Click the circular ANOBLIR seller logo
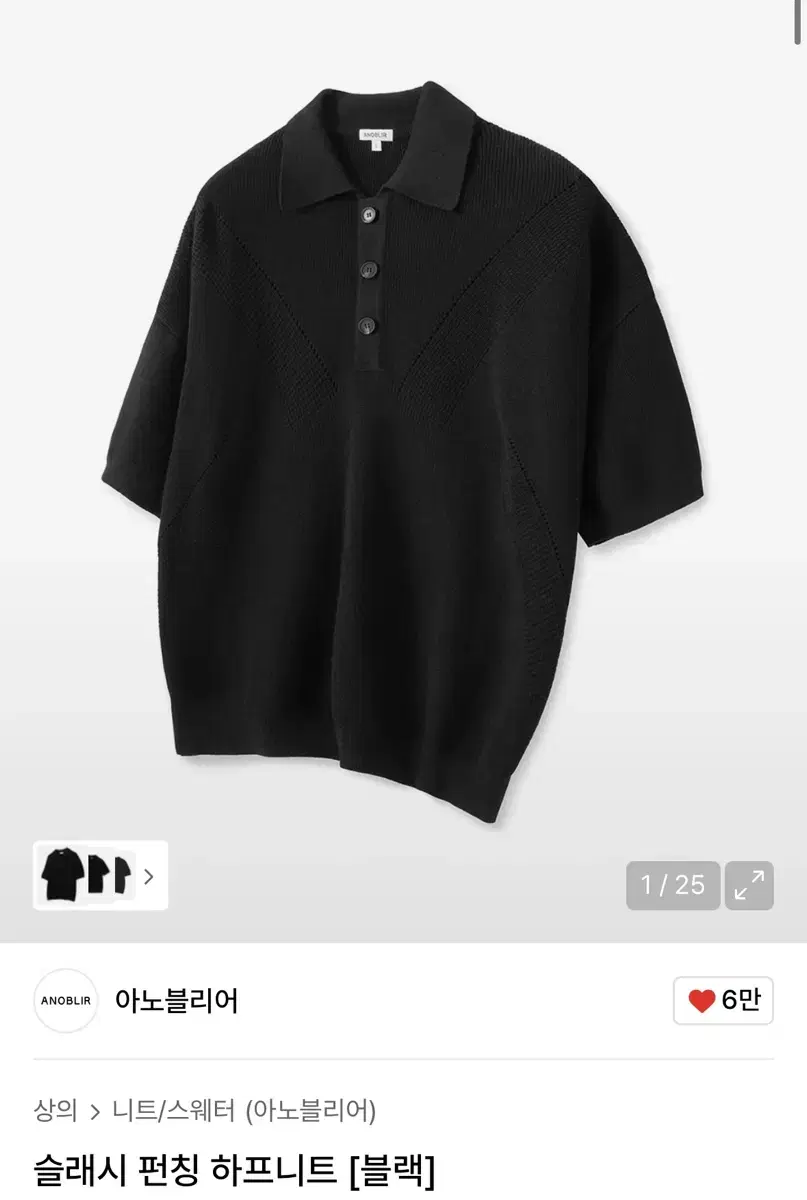Screen dimensions: 807x1200 tap(65, 1001)
